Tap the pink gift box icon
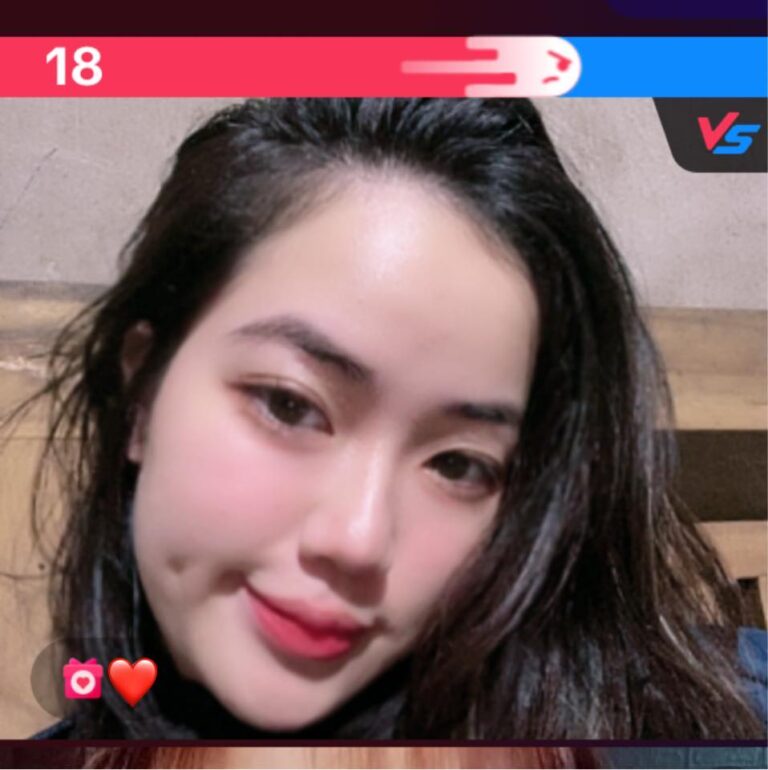Screen dimensions: 768x770 tap(82, 679)
